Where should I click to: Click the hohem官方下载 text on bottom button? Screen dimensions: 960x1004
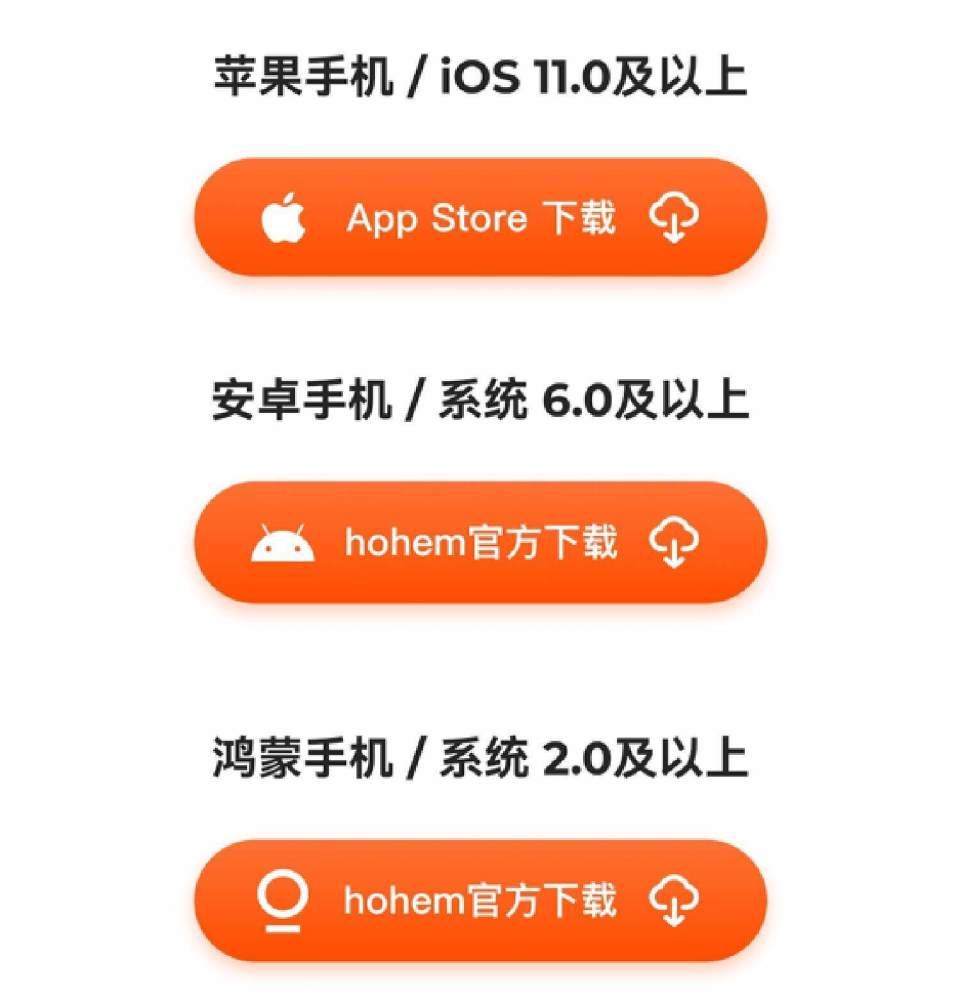pos(483,899)
